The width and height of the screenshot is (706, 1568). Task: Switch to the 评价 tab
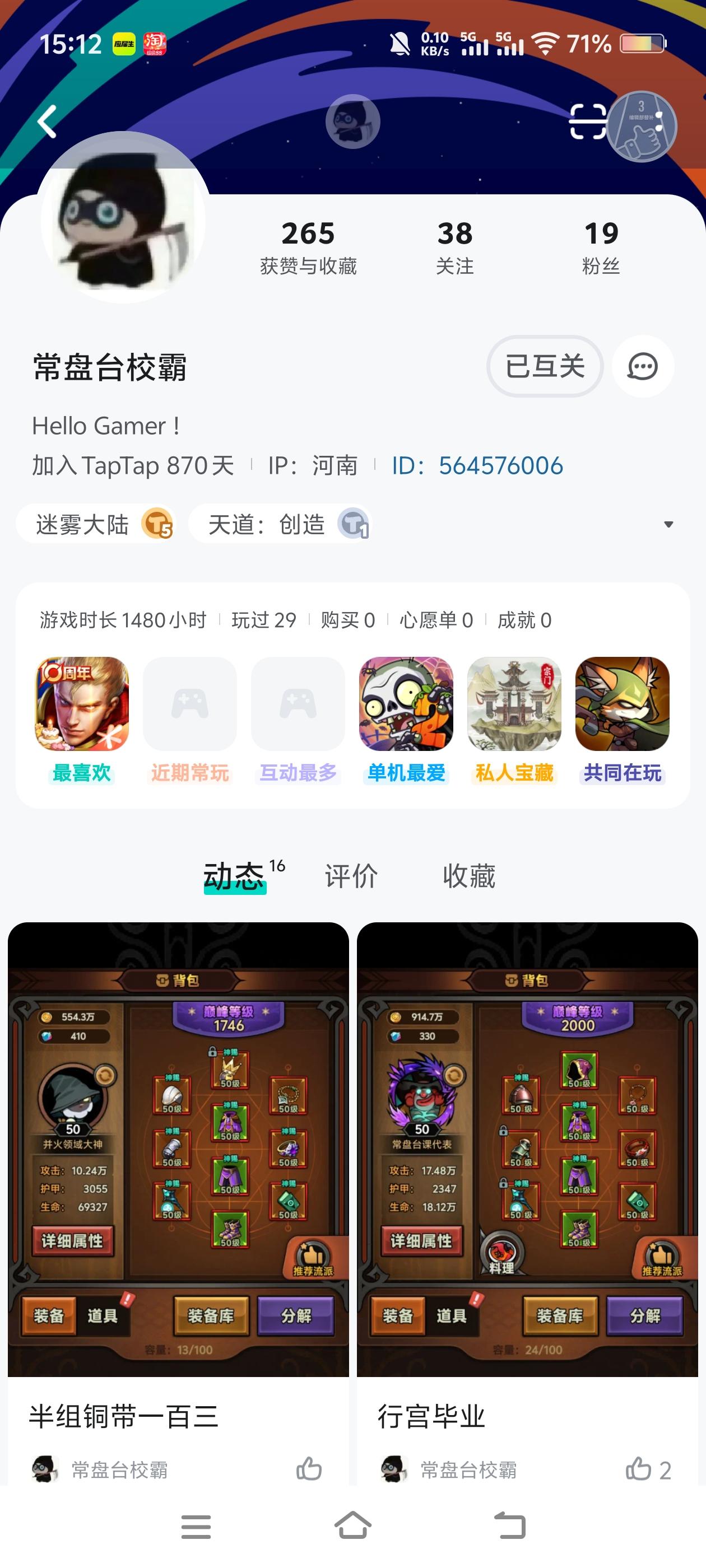[350, 875]
